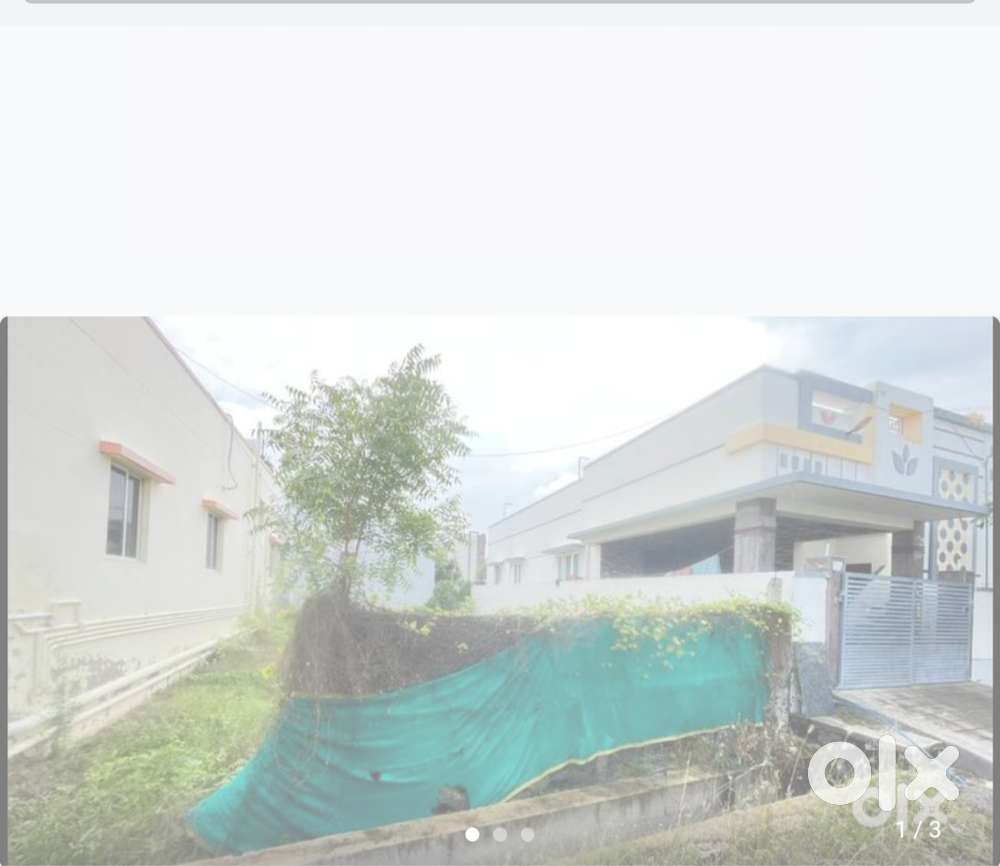Jump to the second photo dot

click(500, 834)
